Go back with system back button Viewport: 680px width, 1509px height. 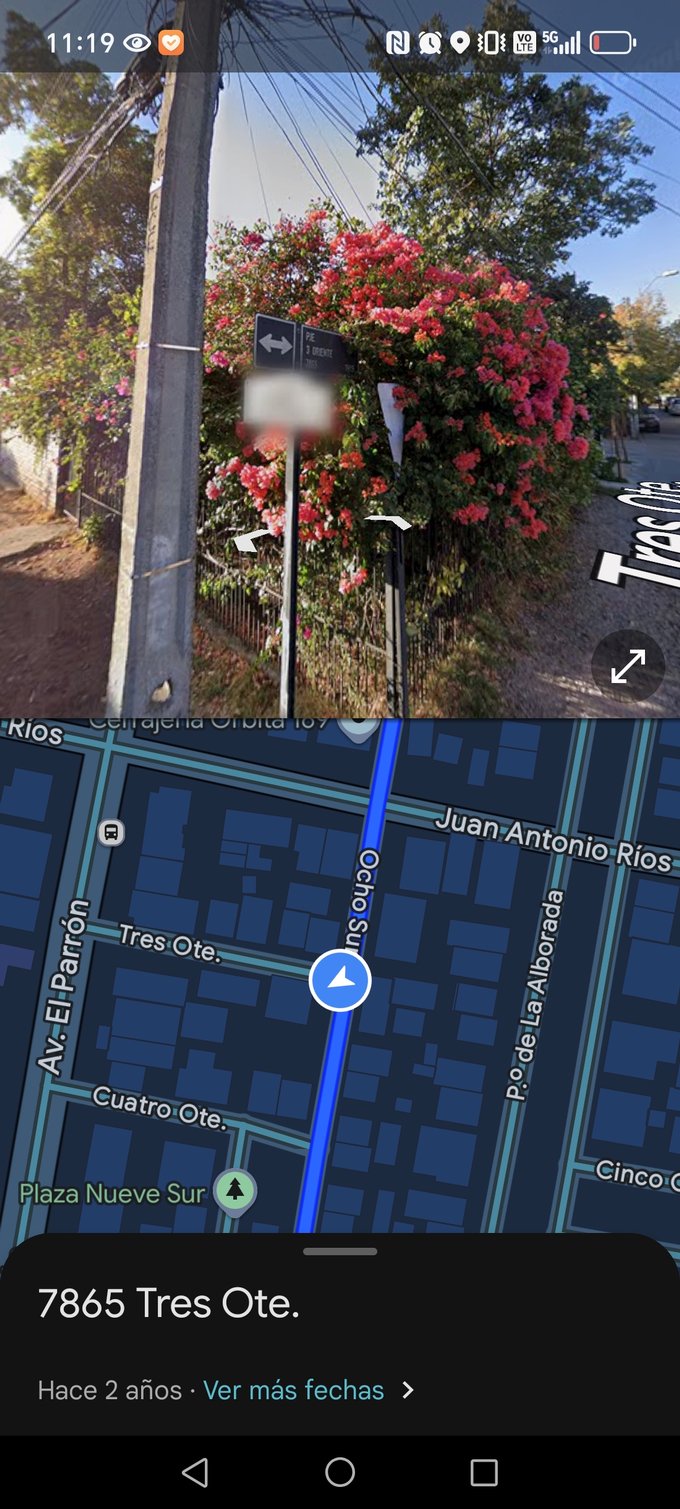pos(195,1472)
